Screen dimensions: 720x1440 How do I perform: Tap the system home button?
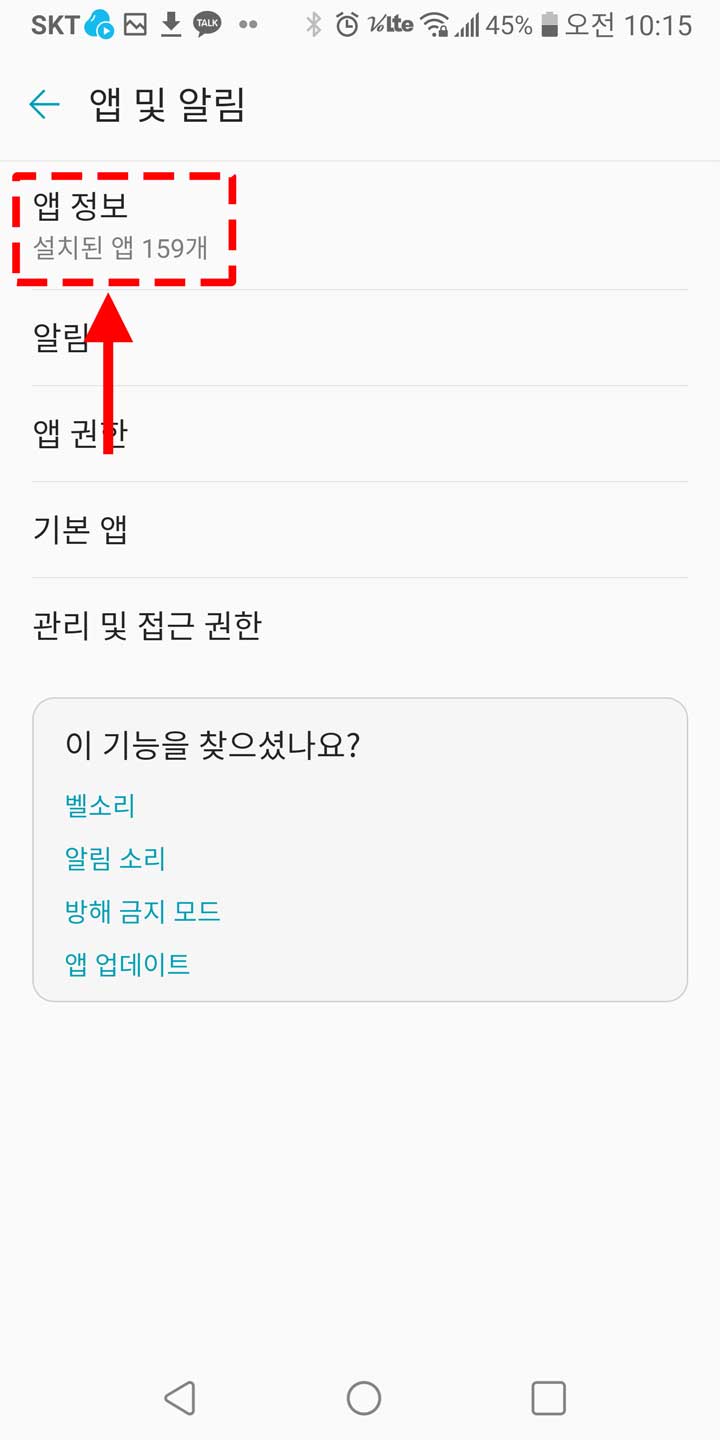click(x=363, y=1398)
